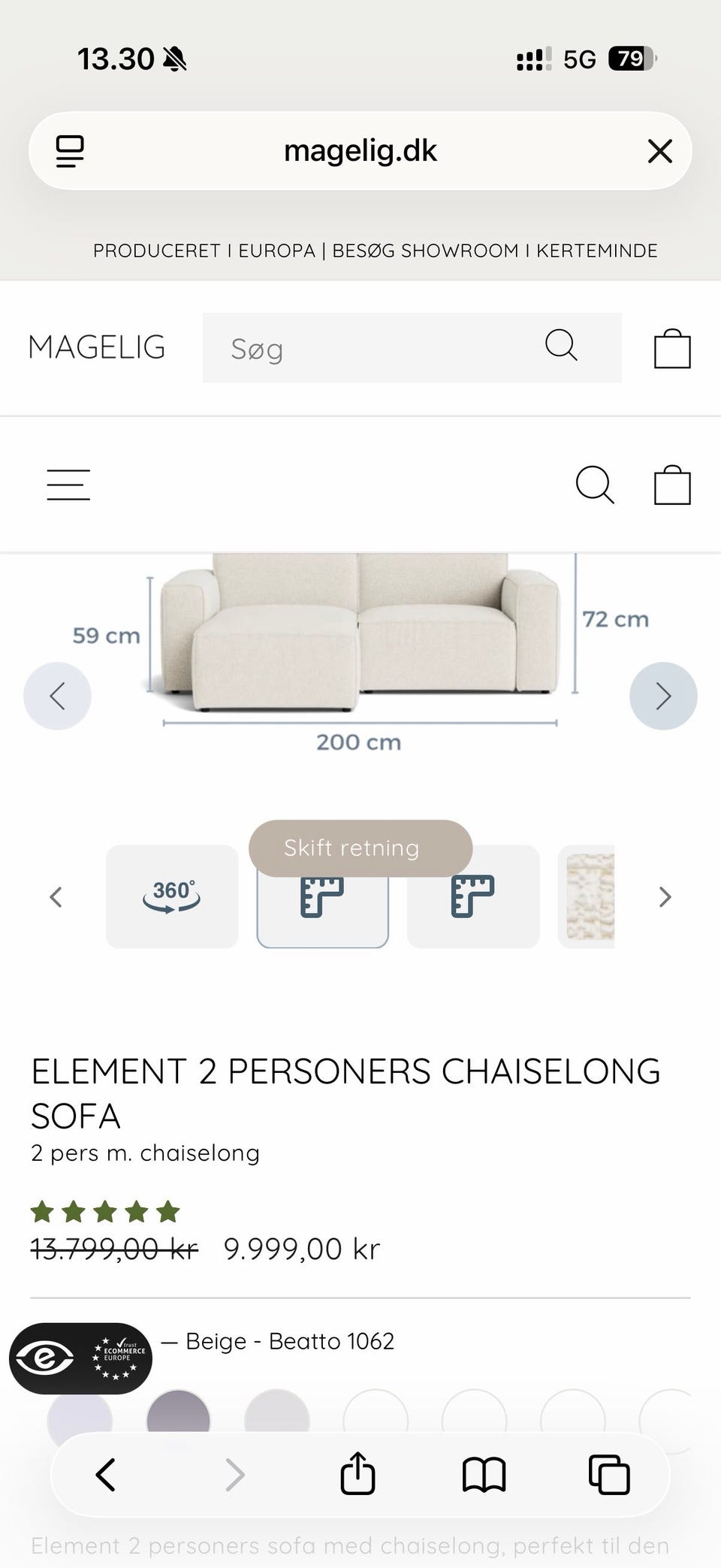Image resolution: width=721 pixels, height=1568 pixels.
Task: Show next product image with right arrow
Action: [663, 696]
